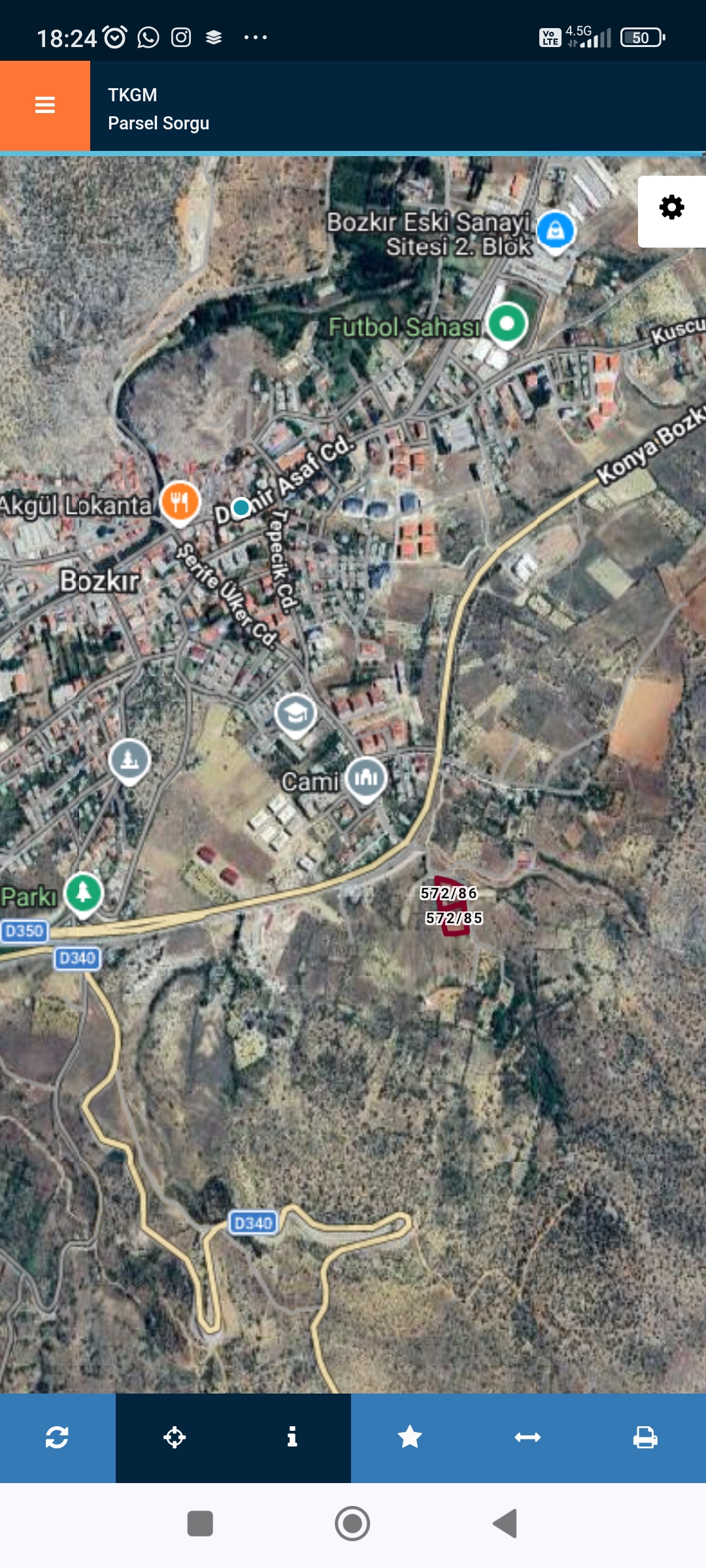706x1568 pixels.
Task: Tap the refresh icon in bottom toolbar
Action: [x=57, y=1437]
